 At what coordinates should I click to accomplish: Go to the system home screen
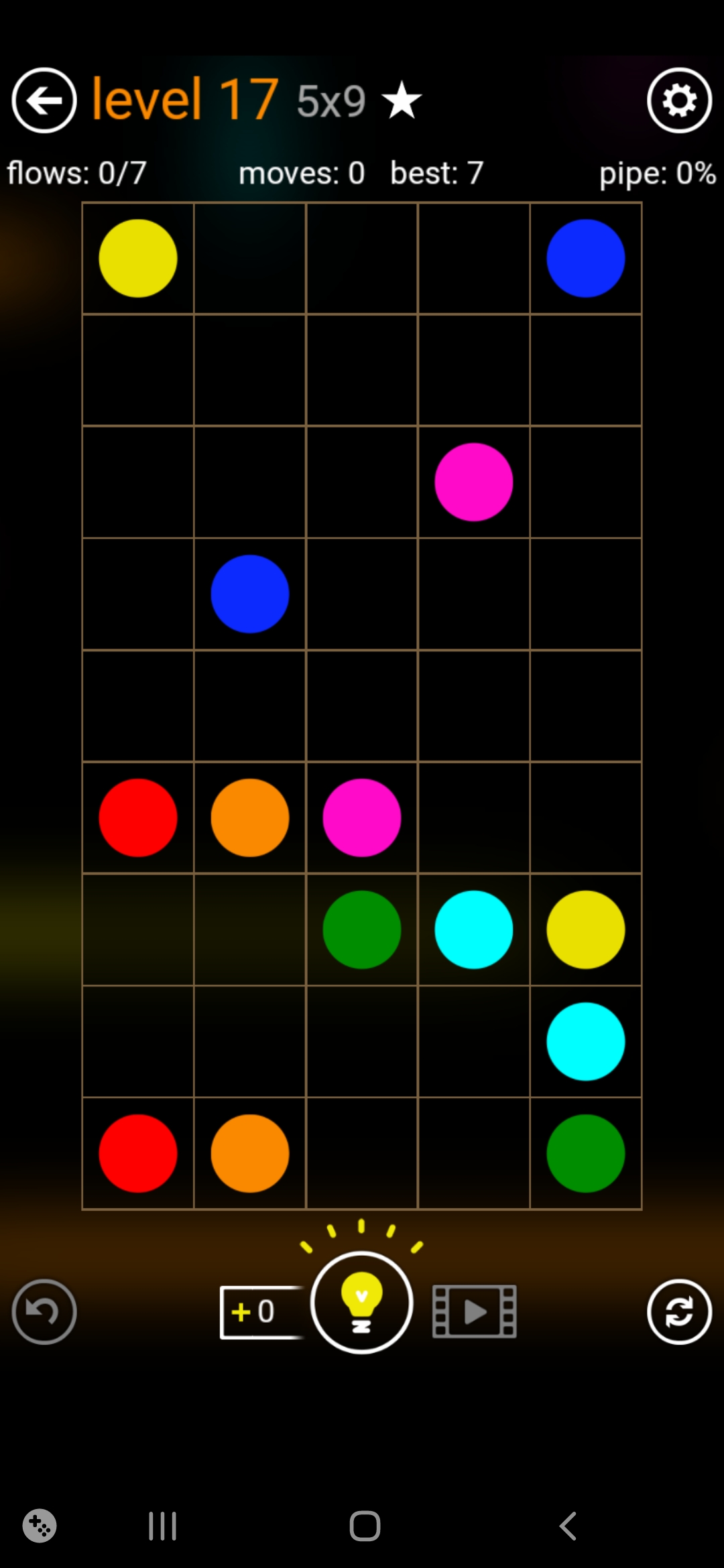[365, 1526]
